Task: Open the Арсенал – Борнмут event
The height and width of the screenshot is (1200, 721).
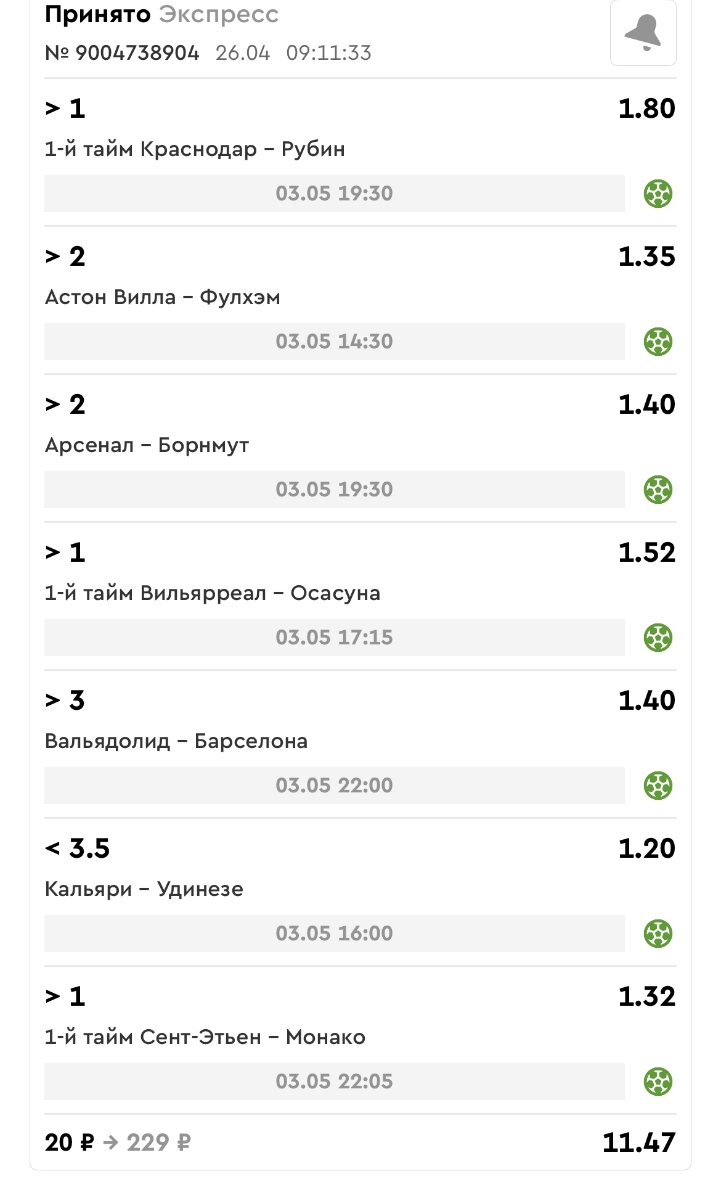Action: point(147,445)
